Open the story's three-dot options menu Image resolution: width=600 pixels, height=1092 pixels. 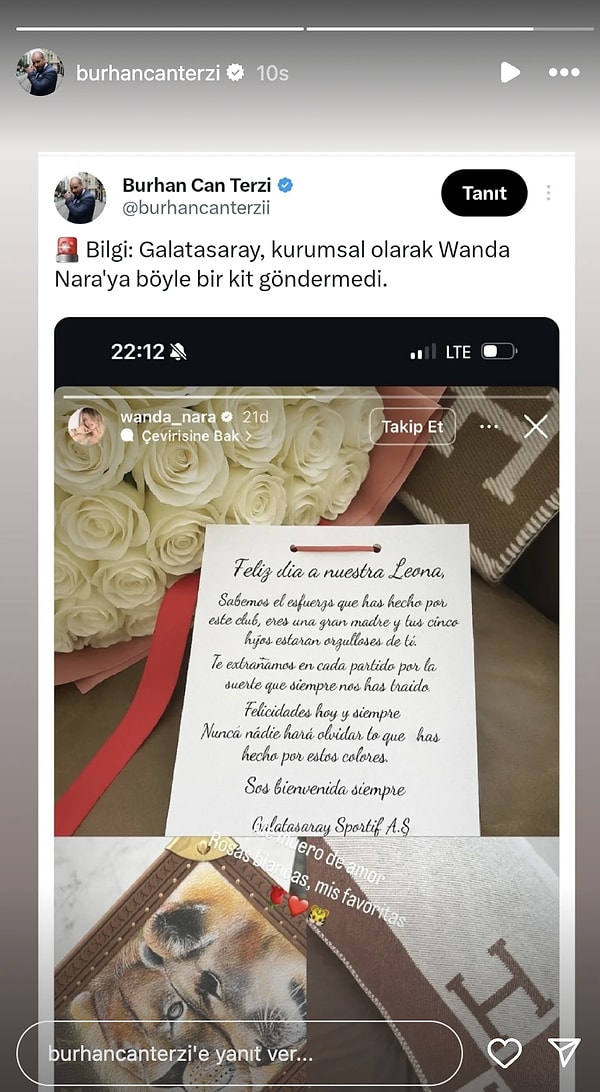[x=564, y=73]
